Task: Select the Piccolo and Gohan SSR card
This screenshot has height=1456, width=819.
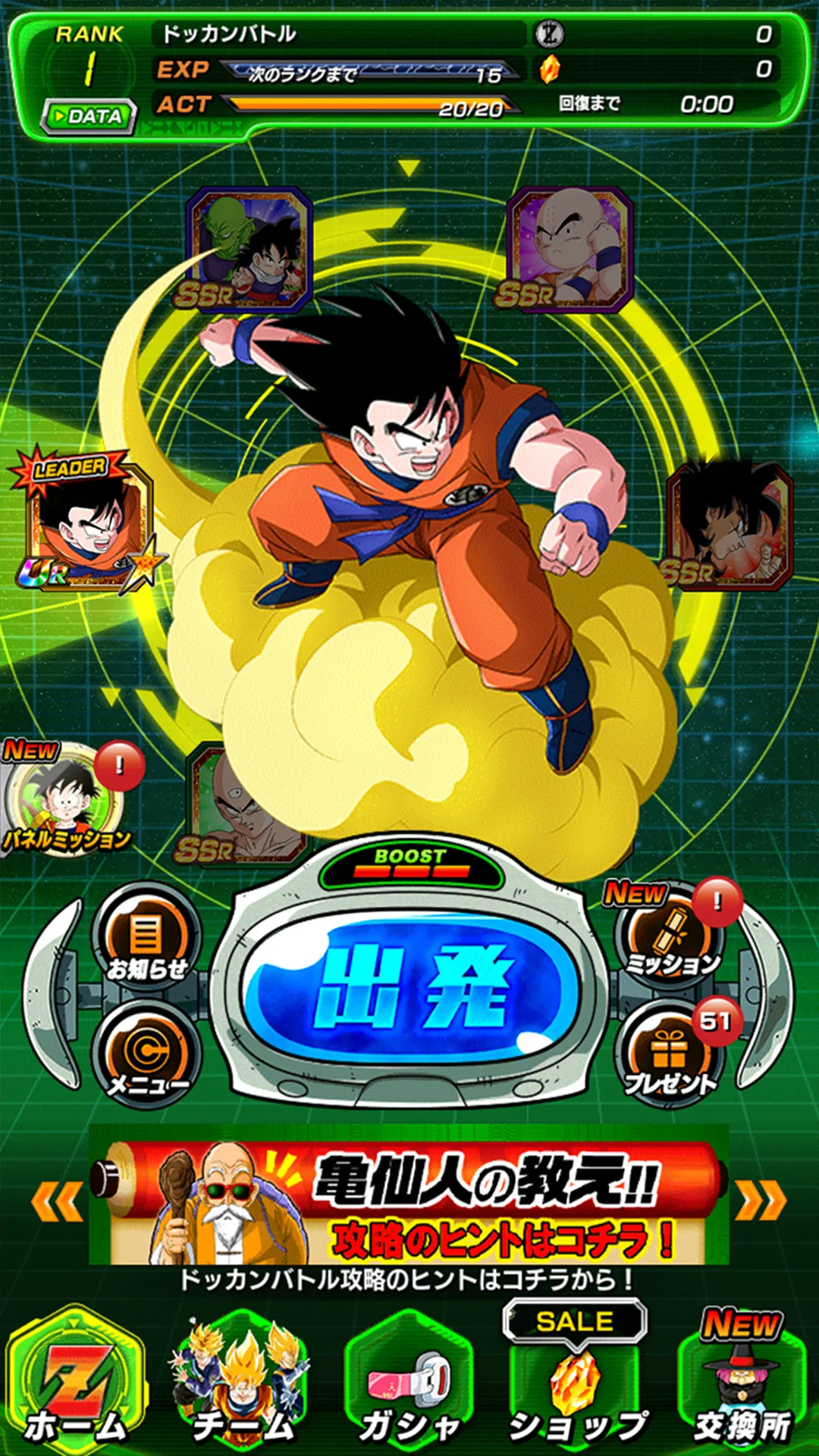Action: tap(250, 250)
